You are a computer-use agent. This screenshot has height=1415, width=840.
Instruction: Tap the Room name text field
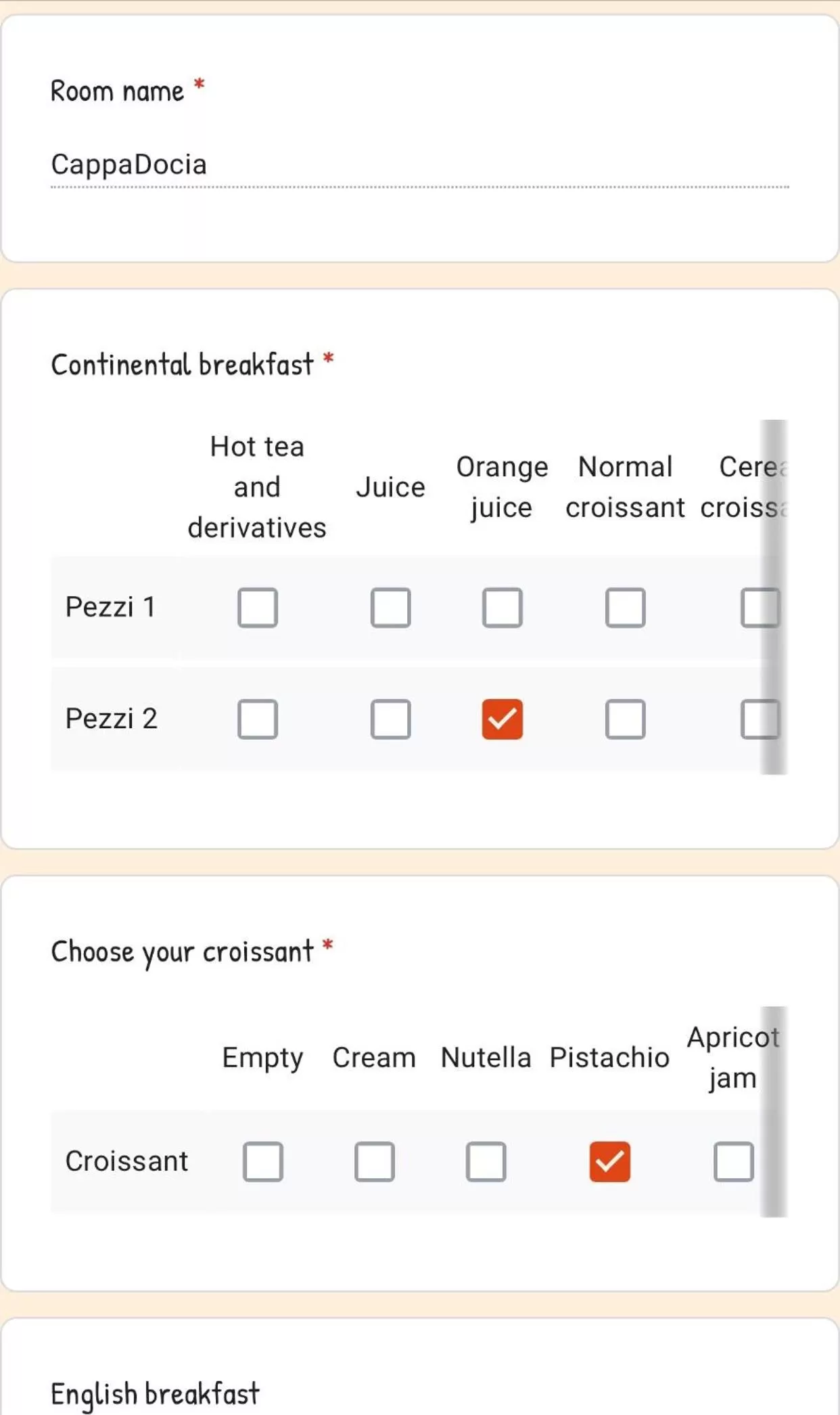(x=419, y=165)
